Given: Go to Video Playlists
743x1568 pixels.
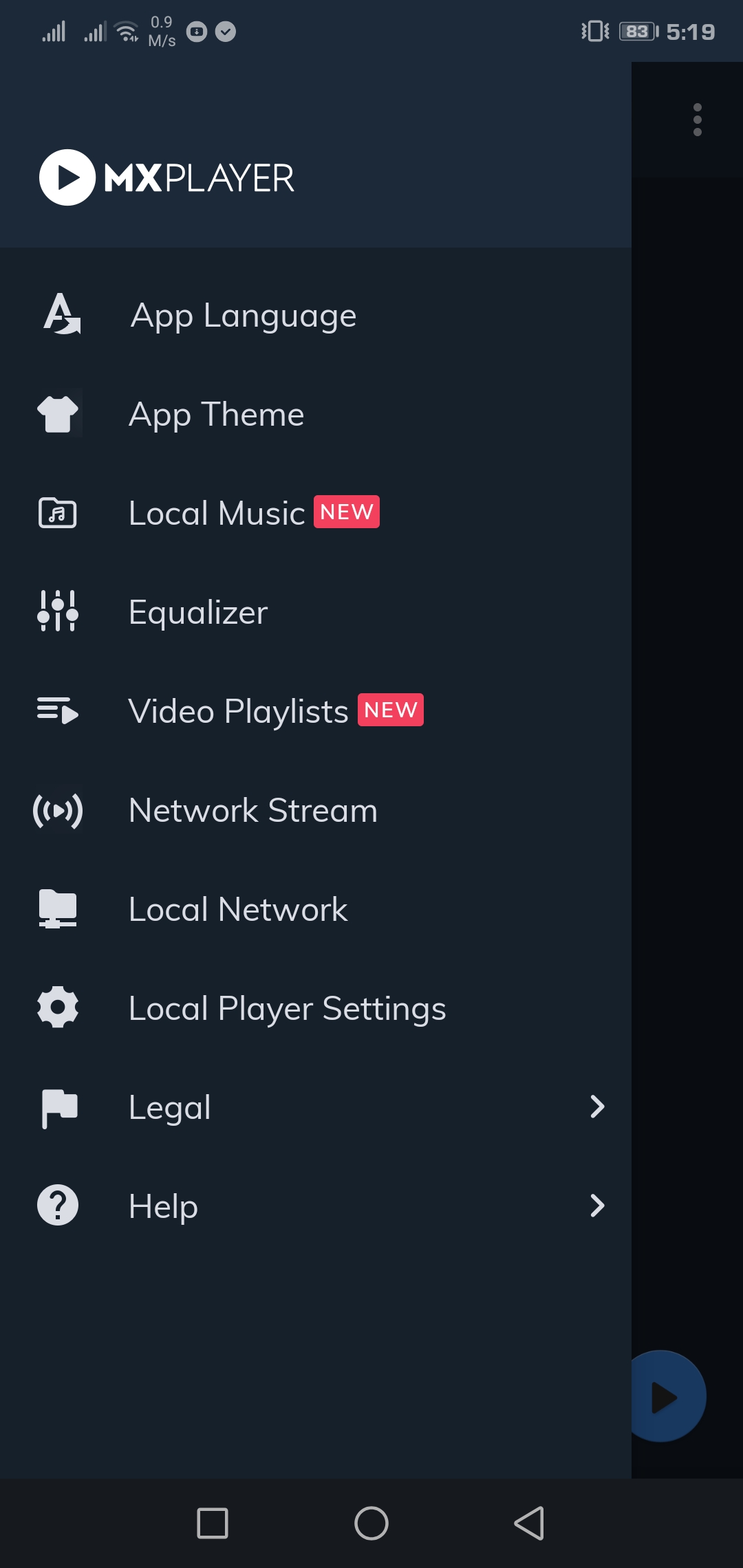Looking at the screenshot, I should [238, 711].
